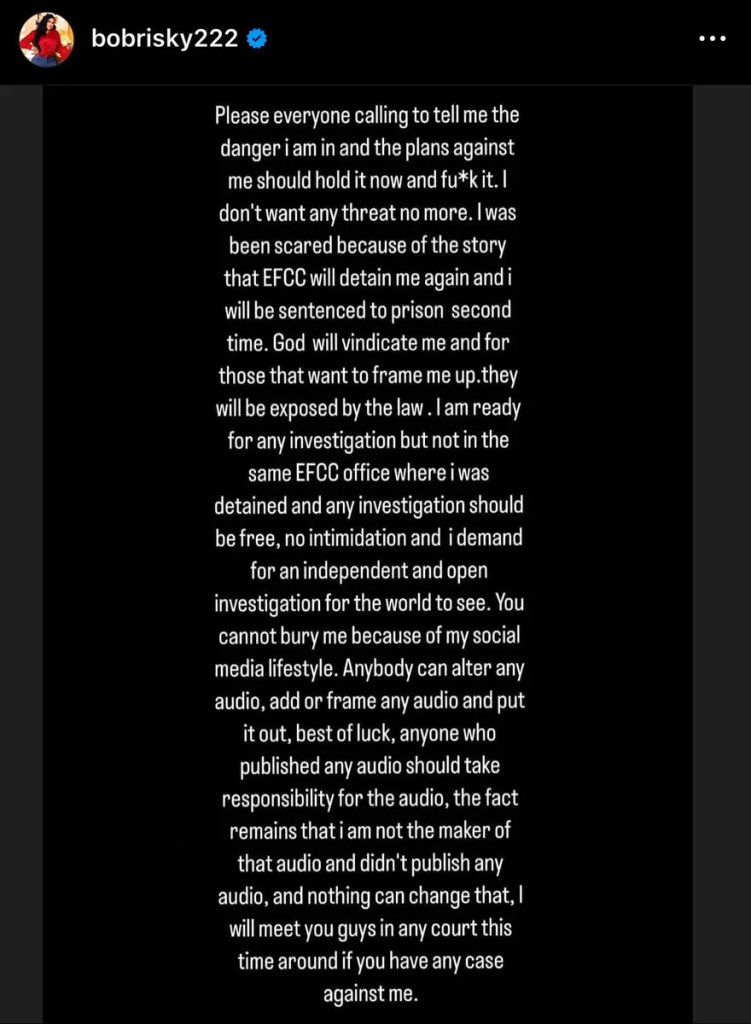Open bobrisky222's profile picture
The width and height of the screenshot is (751, 1024).
point(46,40)
